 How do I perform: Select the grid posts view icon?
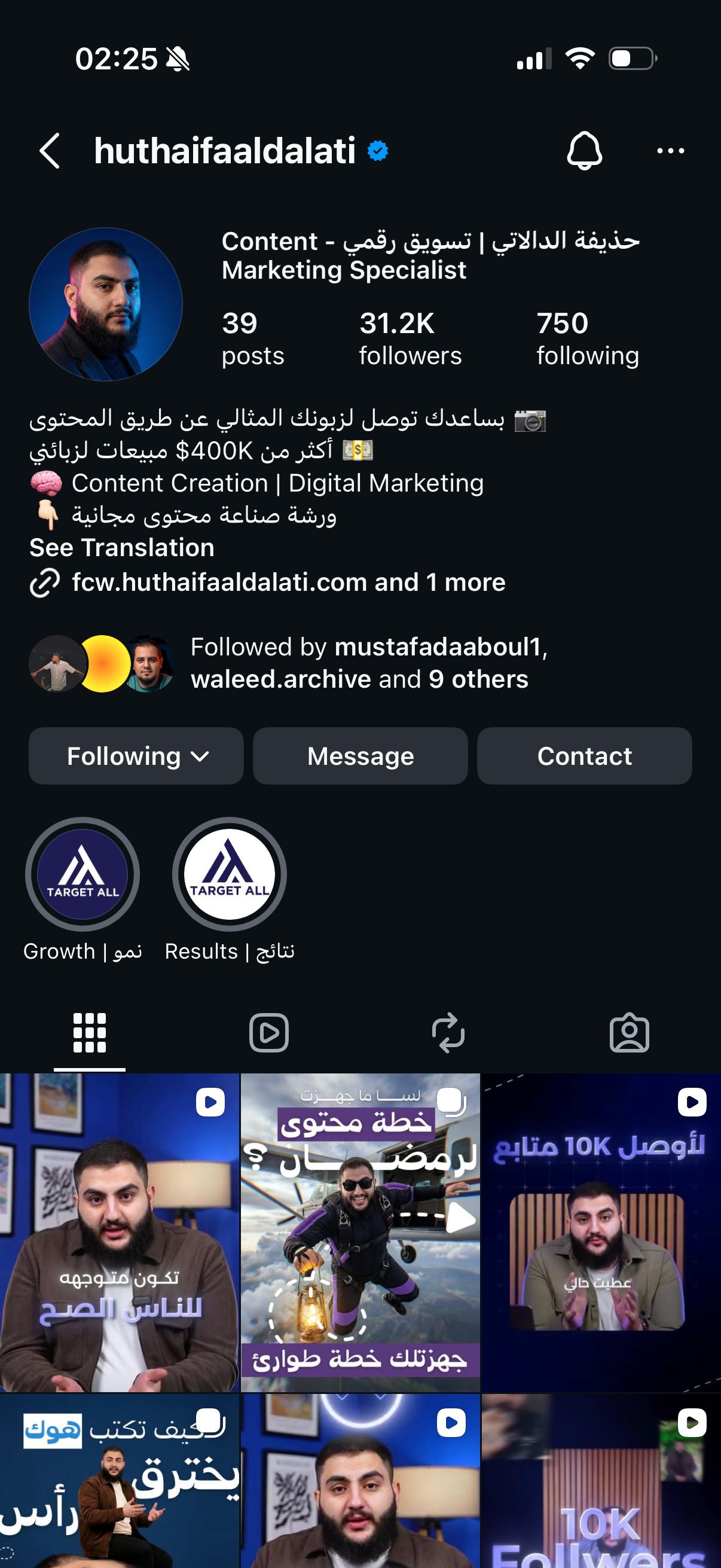click(89, 1032)
